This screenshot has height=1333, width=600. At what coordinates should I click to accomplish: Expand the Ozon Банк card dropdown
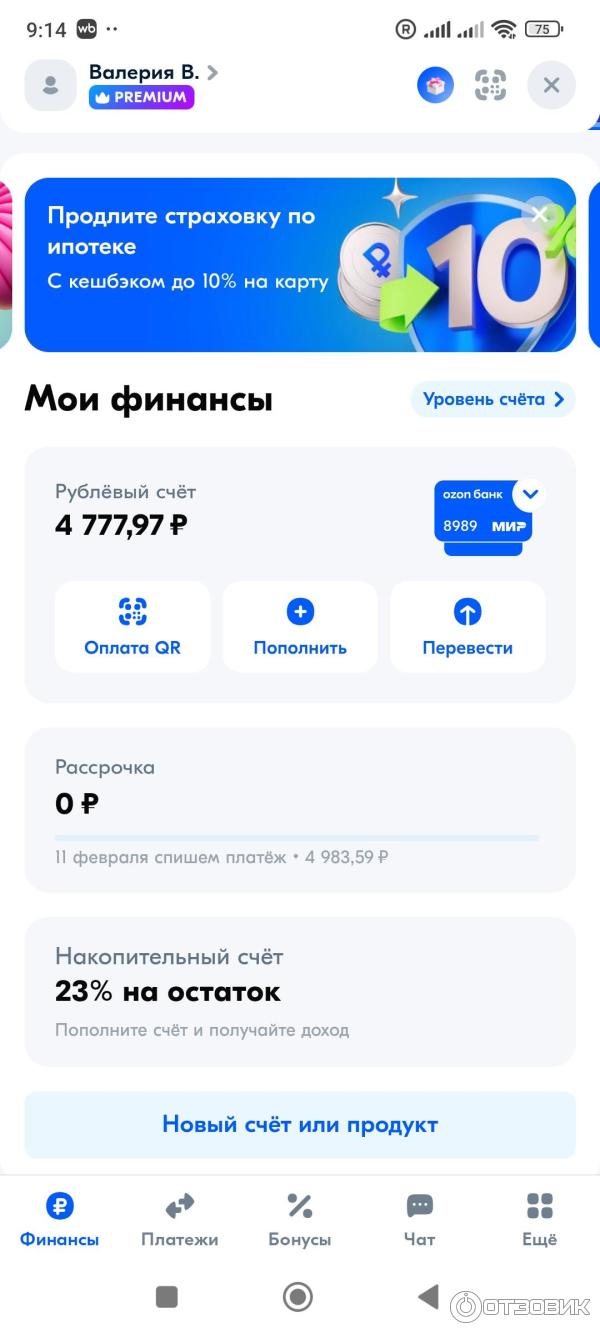[x=531, y=494]
